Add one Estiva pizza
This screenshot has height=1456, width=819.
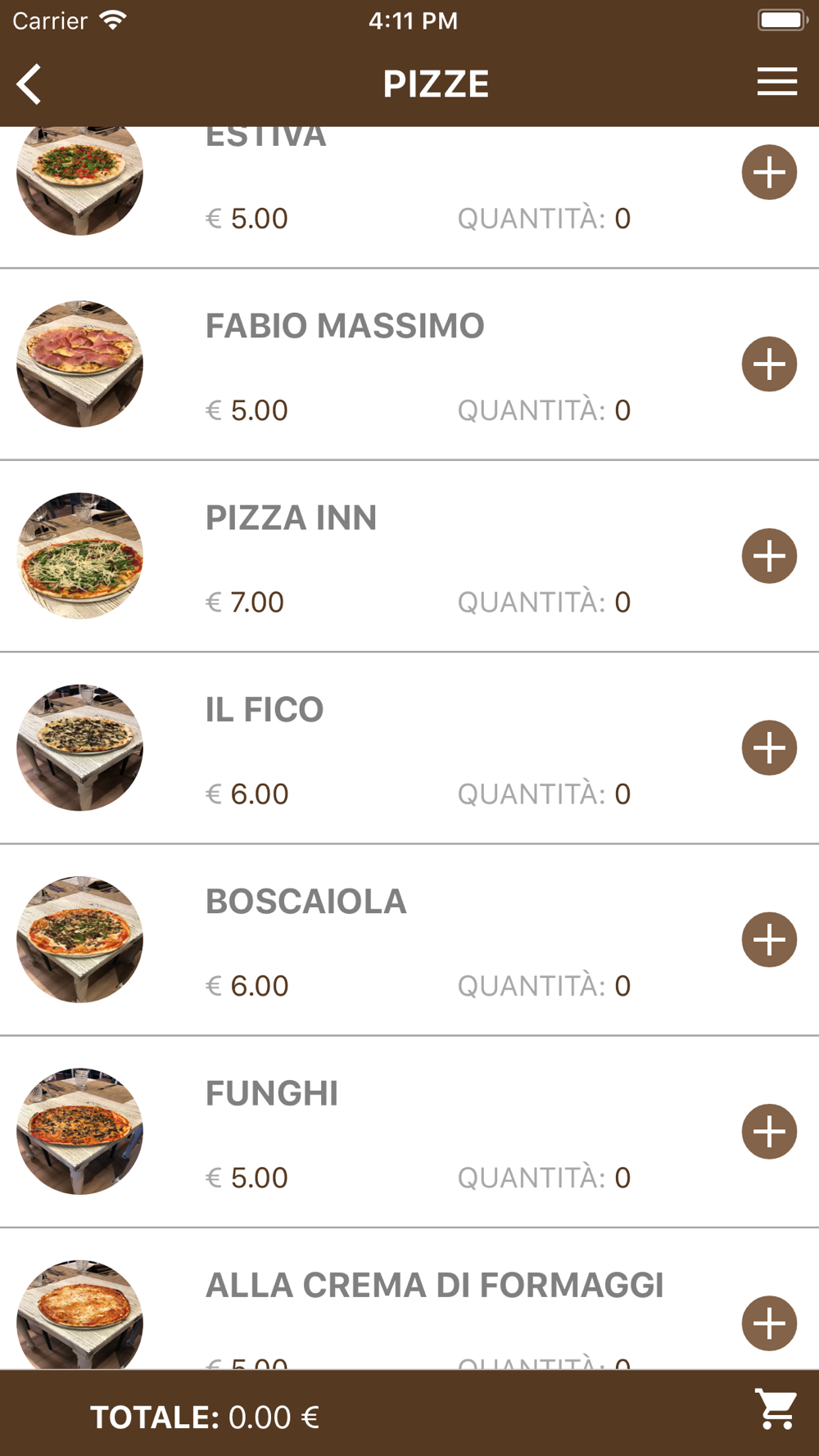769,173
